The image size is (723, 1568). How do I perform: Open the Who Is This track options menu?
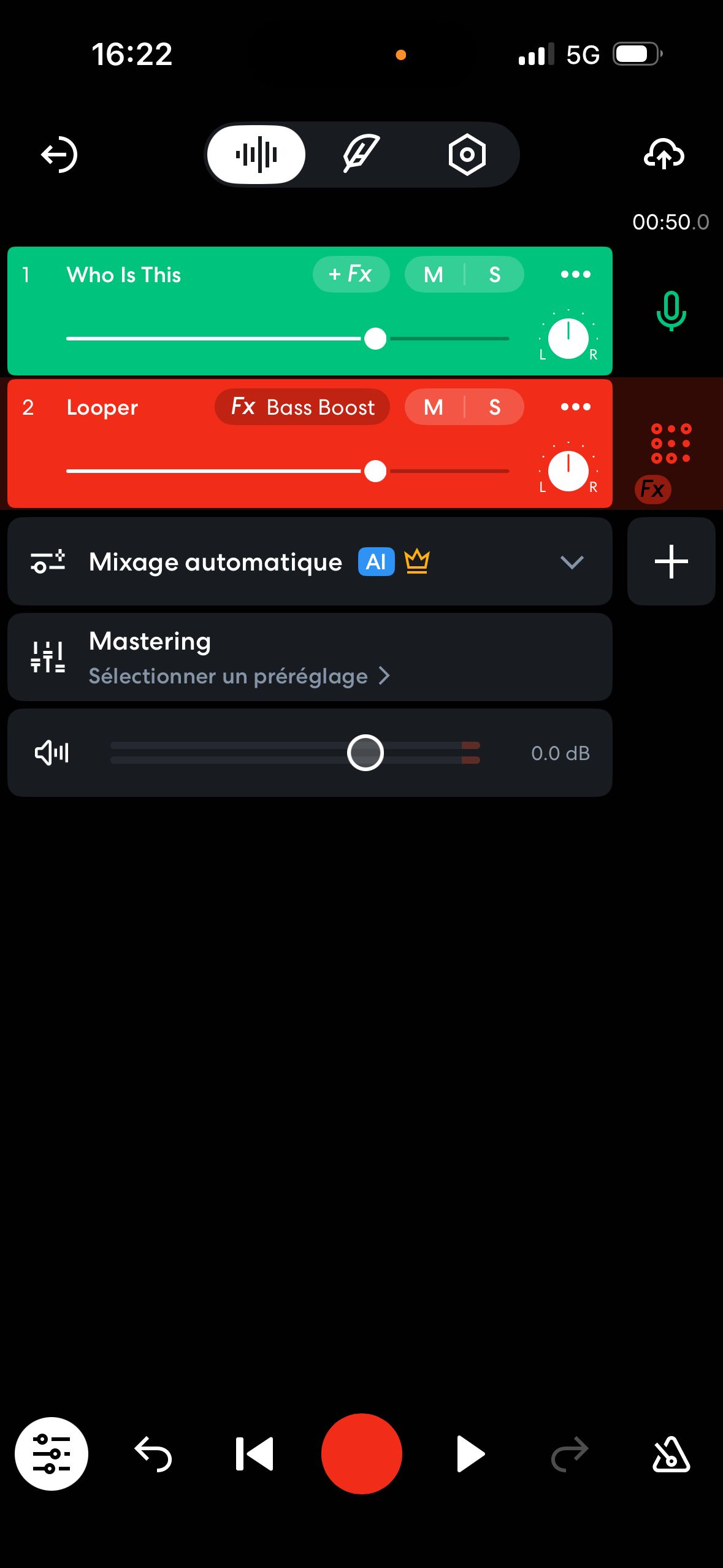coord(575,274)
